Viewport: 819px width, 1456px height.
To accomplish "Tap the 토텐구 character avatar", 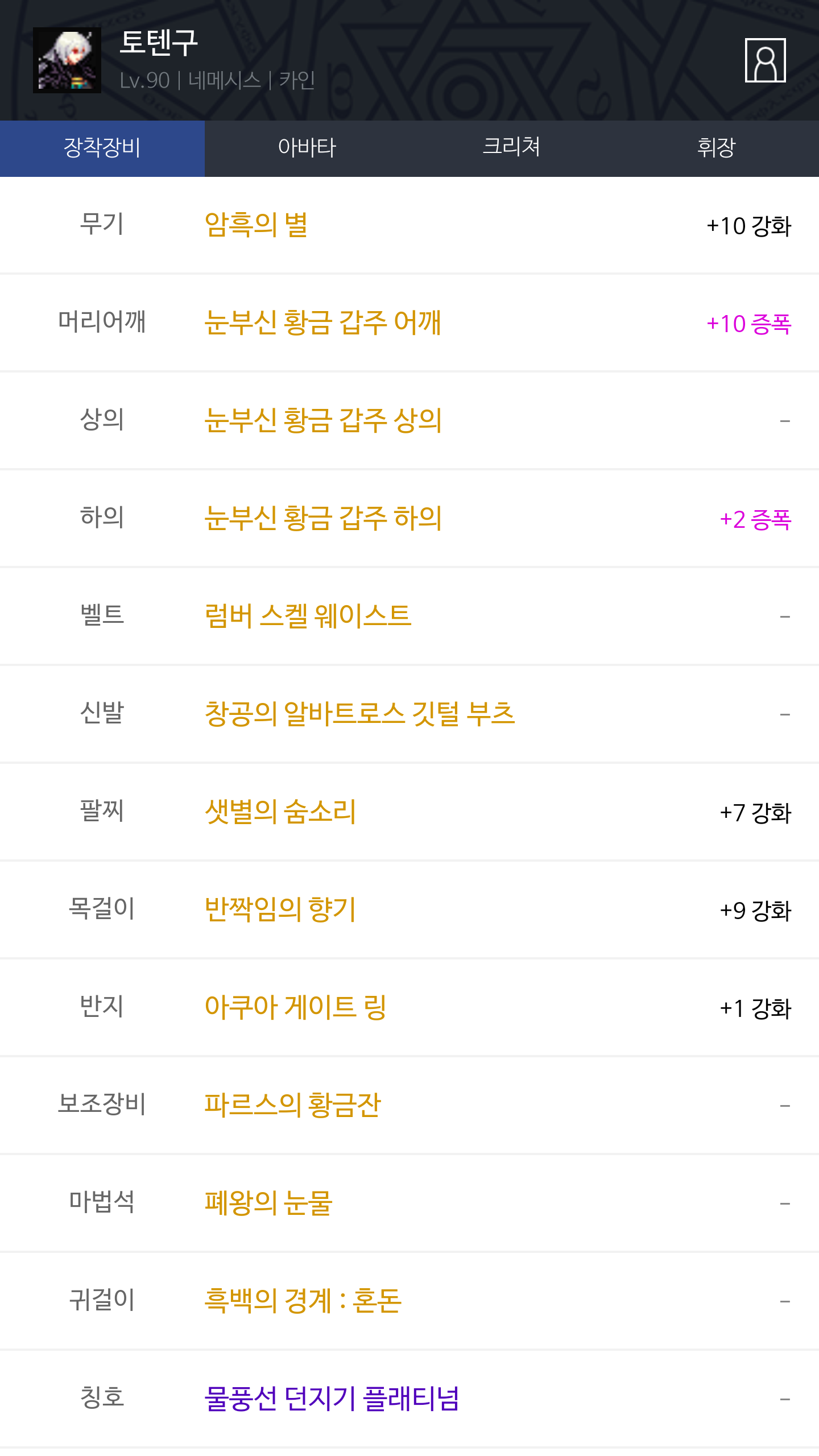I will 67,60.
